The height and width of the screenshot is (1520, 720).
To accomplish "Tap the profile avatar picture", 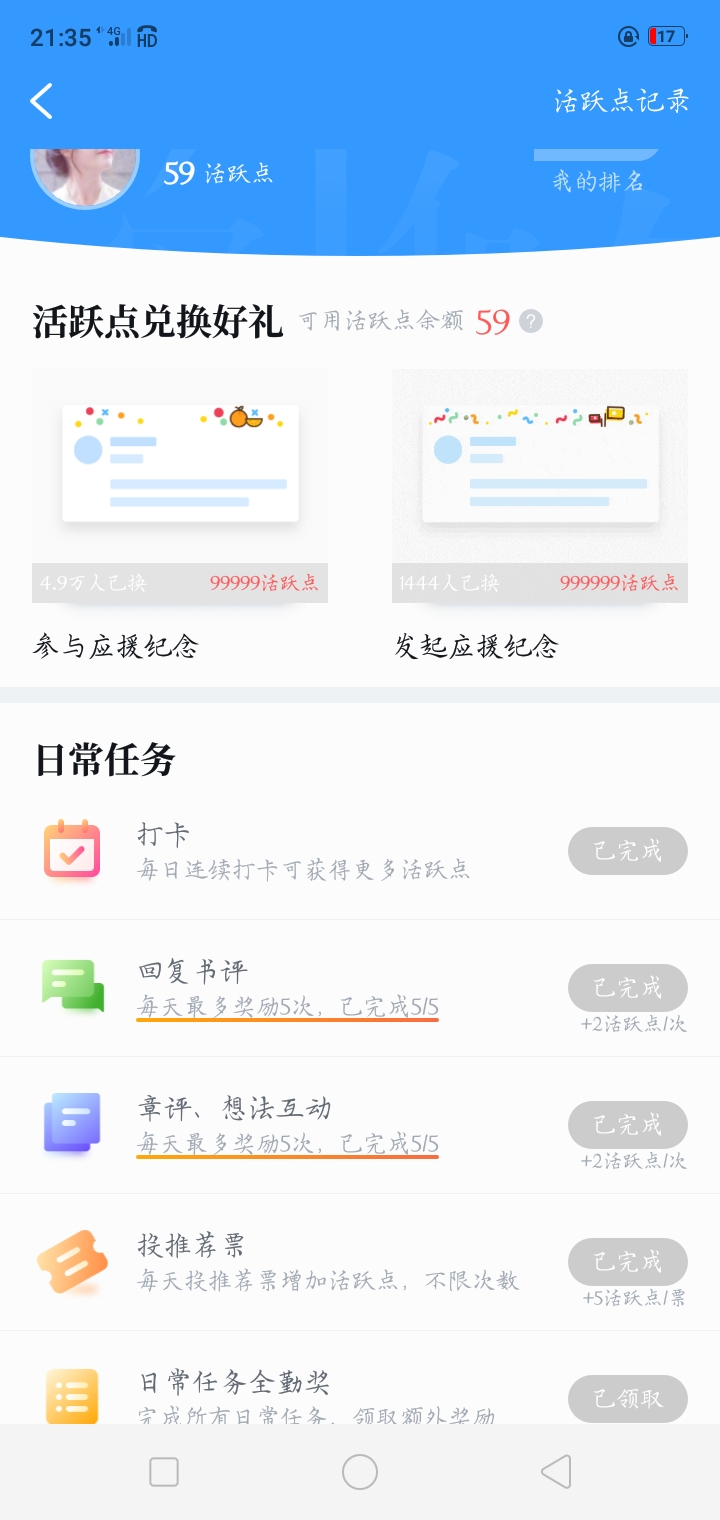I will tap(85, 175).
